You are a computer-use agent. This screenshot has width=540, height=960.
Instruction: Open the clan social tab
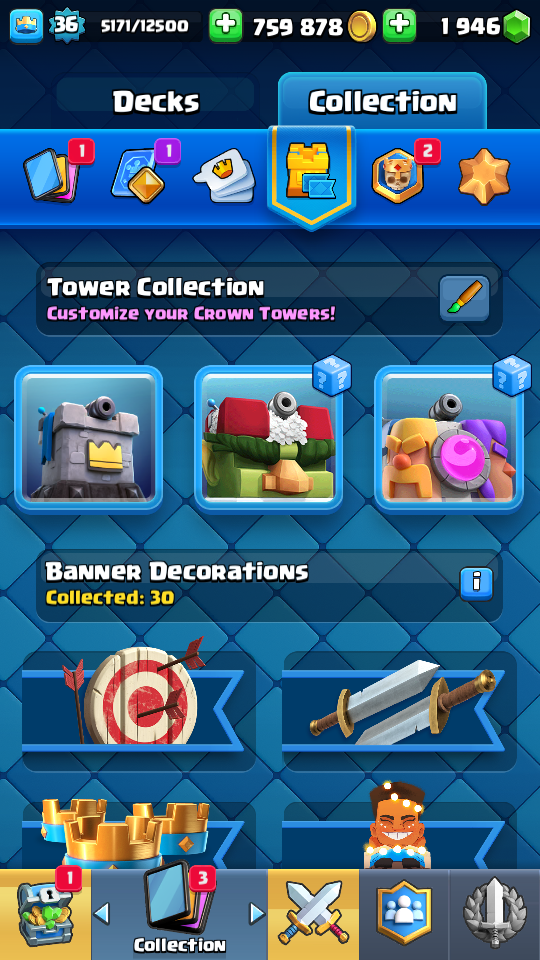[404, 914]
